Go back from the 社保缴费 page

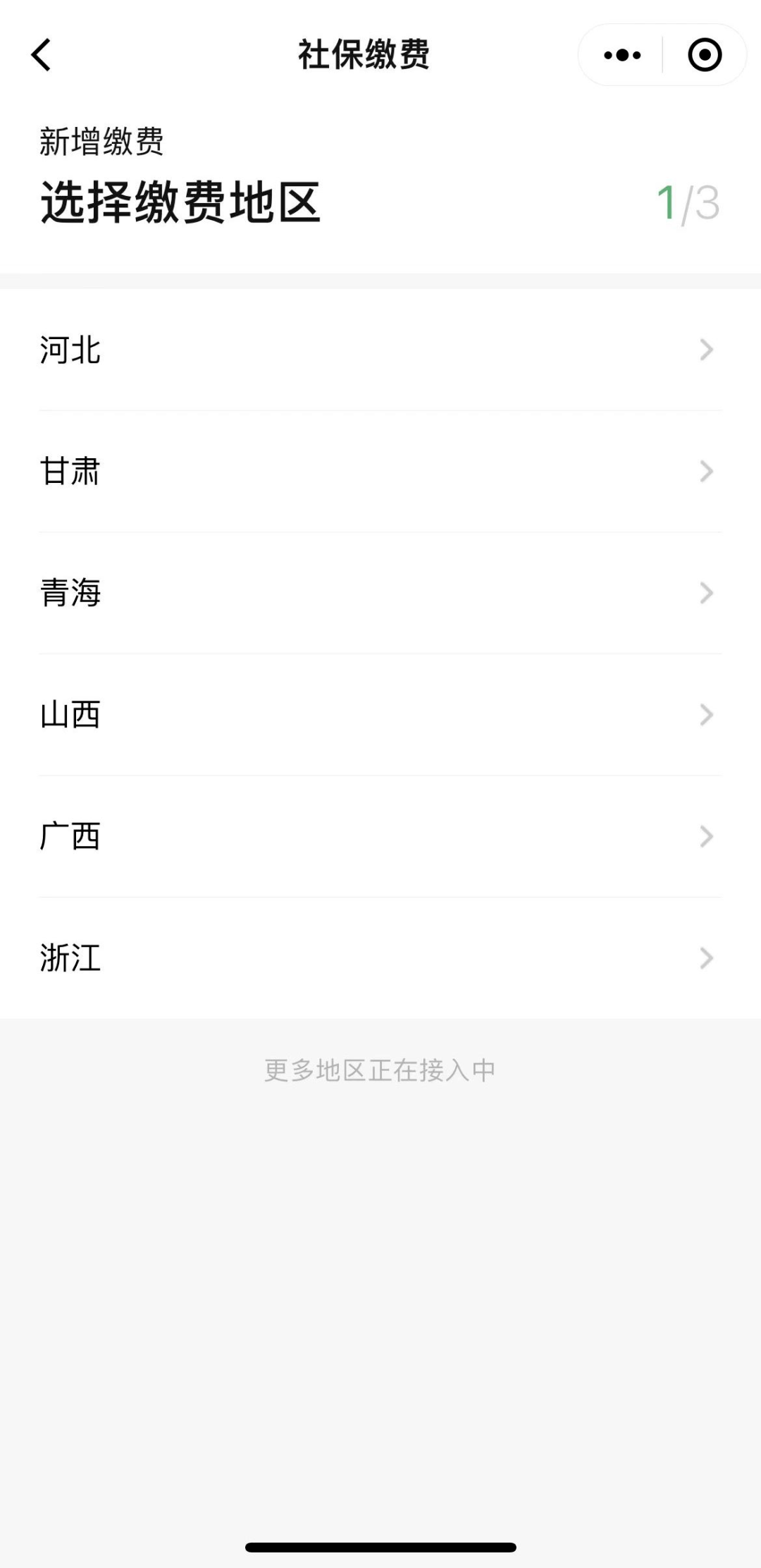click(42, 55)
